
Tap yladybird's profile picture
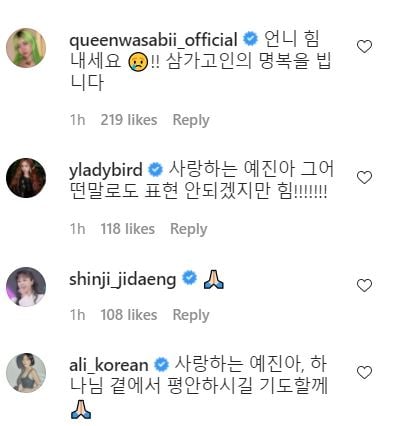(x=26, y=178)
